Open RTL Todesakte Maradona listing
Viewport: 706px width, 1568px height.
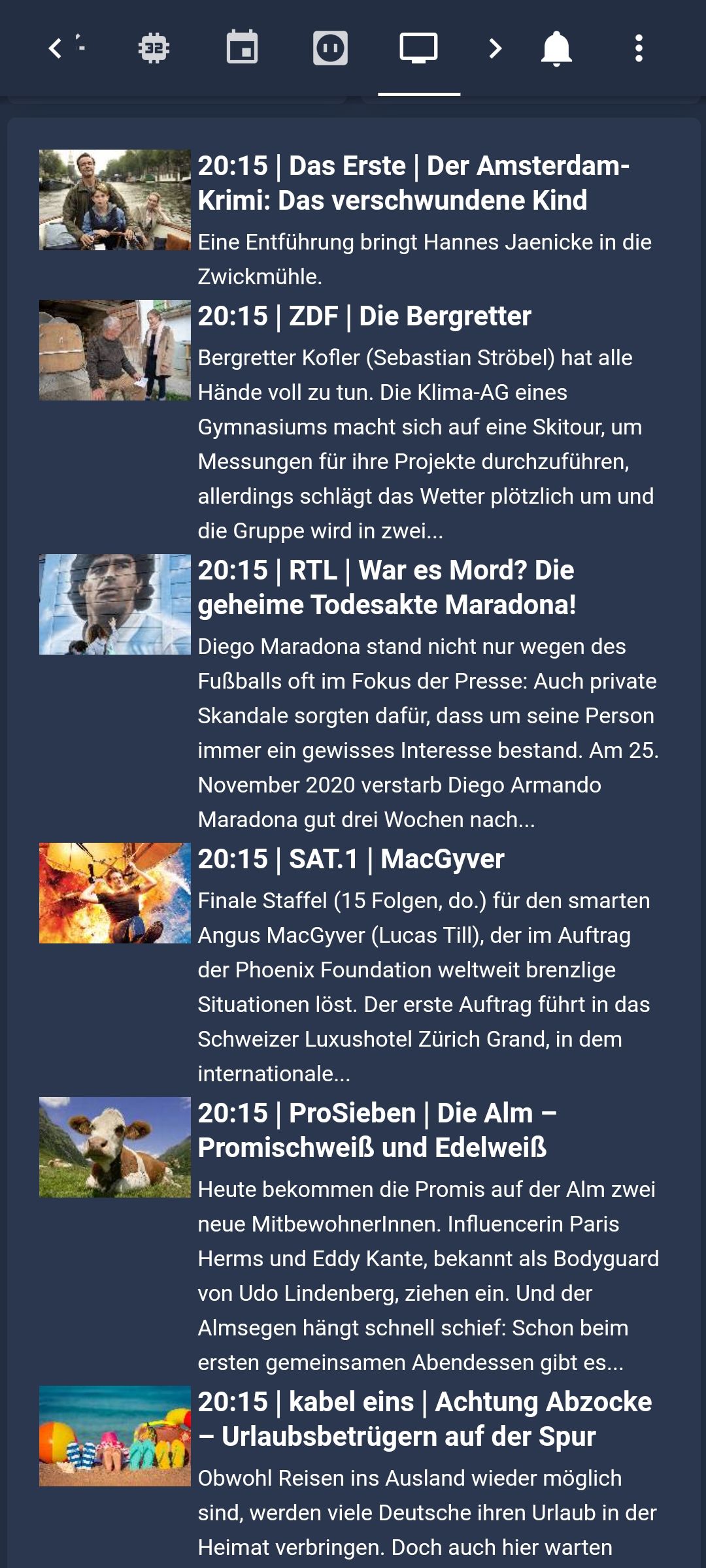(387, 587)
